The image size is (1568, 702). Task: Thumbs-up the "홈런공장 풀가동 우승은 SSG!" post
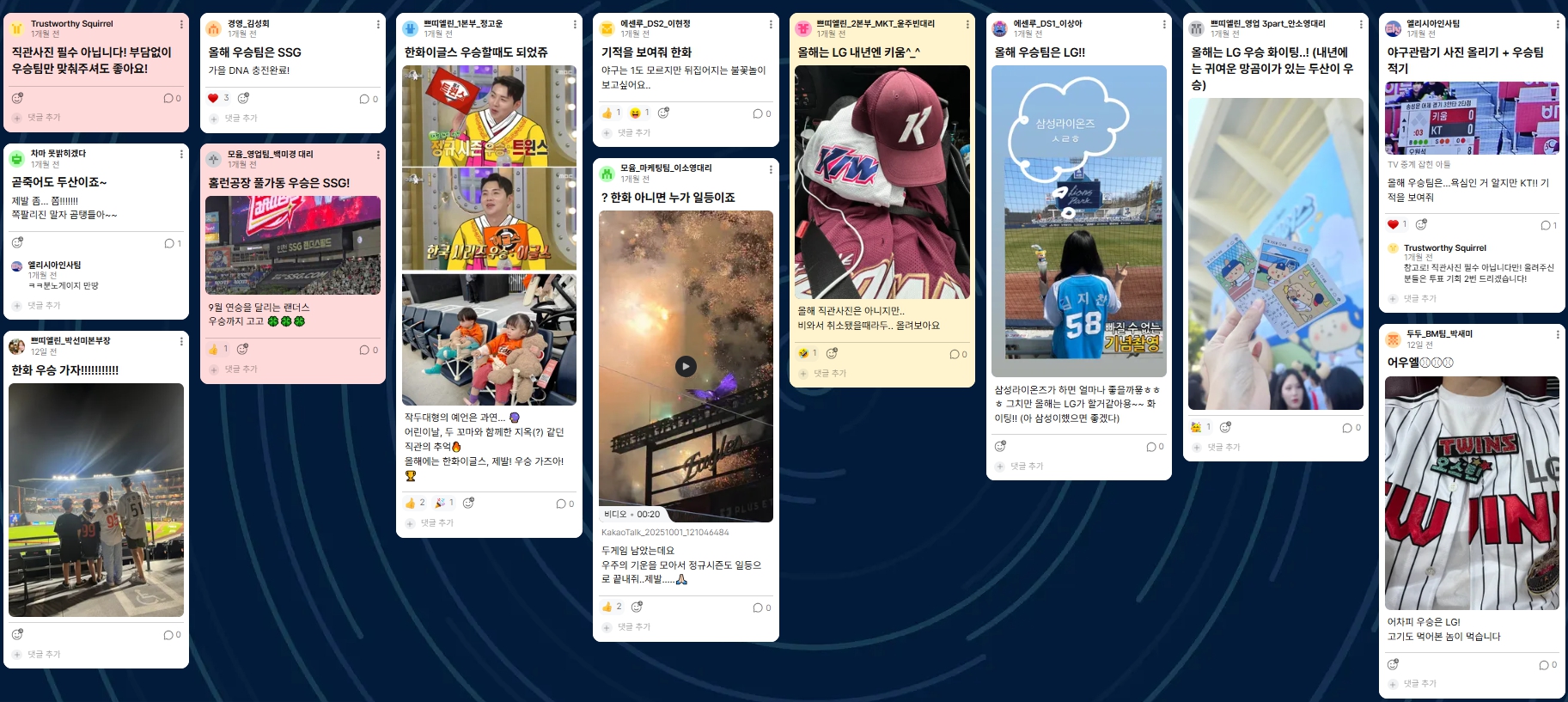coord(214,350)
